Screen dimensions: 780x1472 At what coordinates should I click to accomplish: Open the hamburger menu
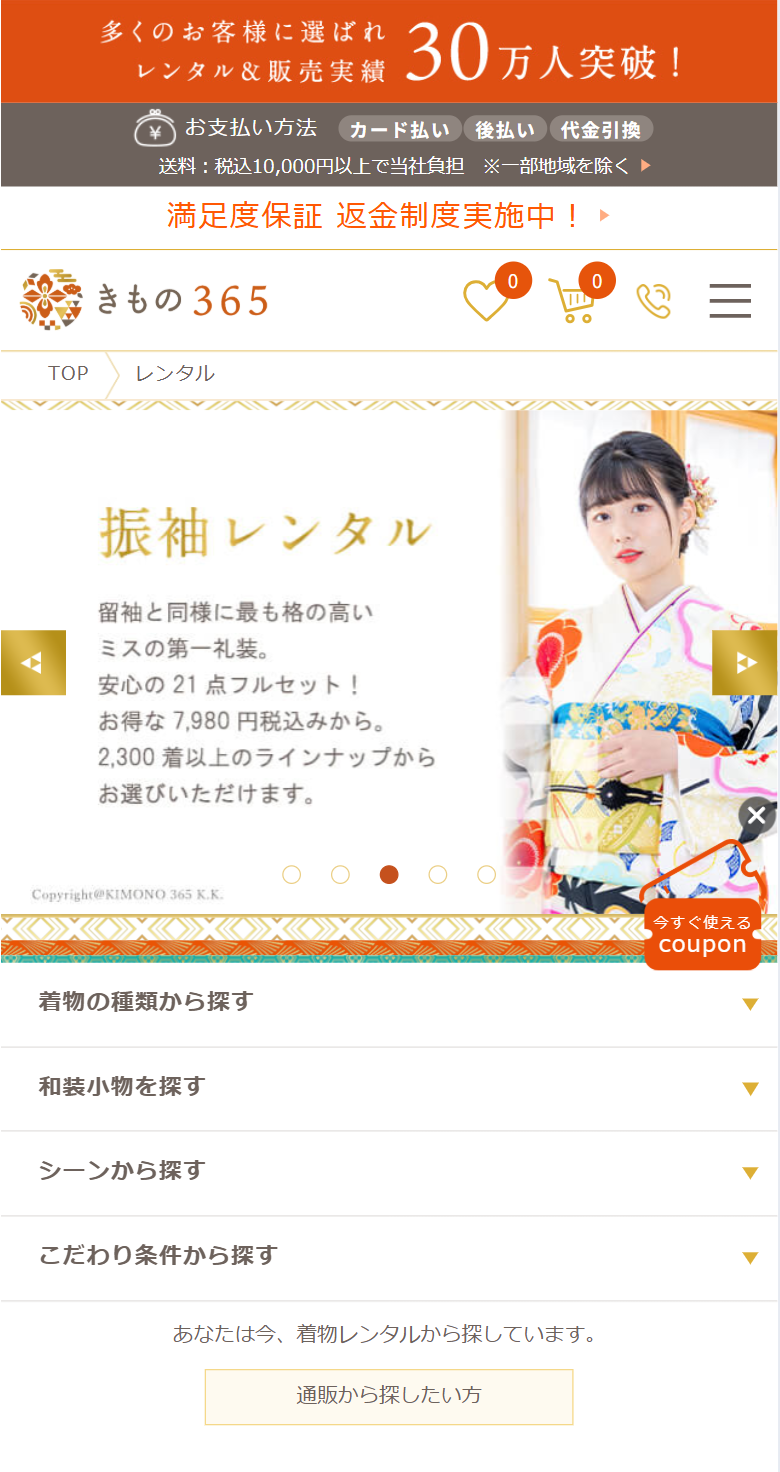[x=730, y=300]
